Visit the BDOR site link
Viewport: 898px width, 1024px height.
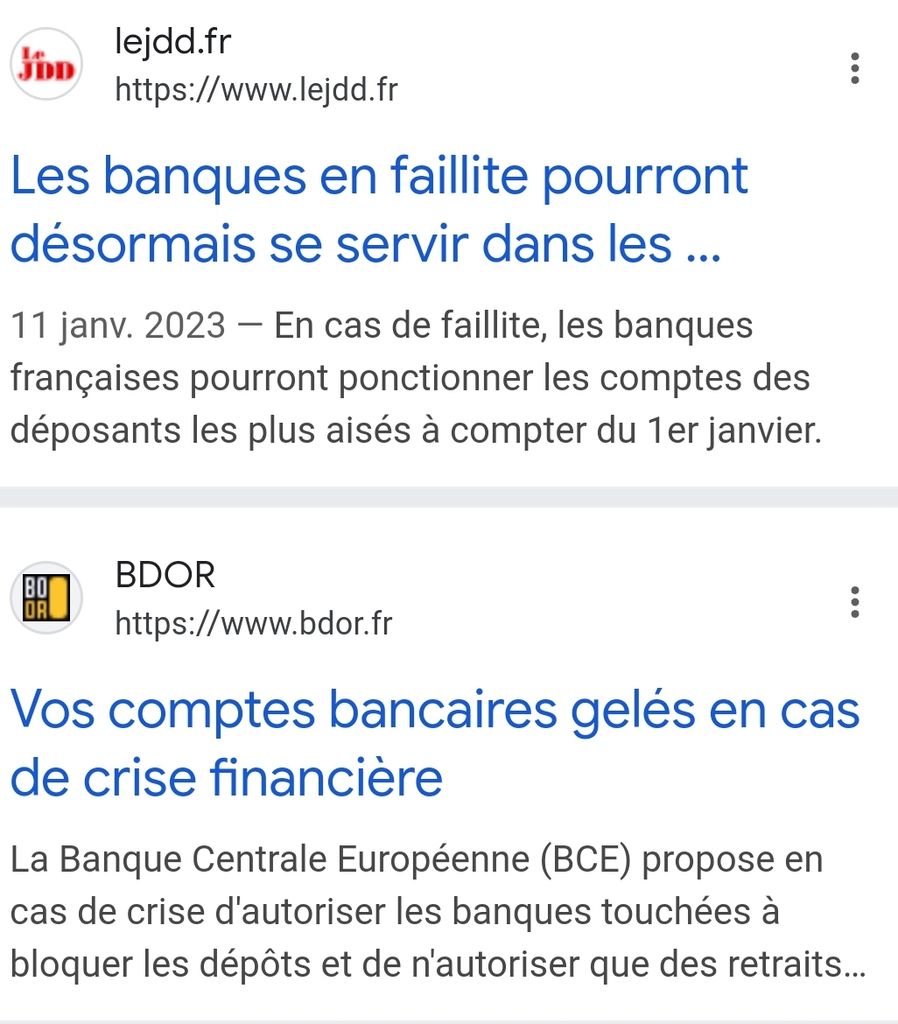coord(253,624)
